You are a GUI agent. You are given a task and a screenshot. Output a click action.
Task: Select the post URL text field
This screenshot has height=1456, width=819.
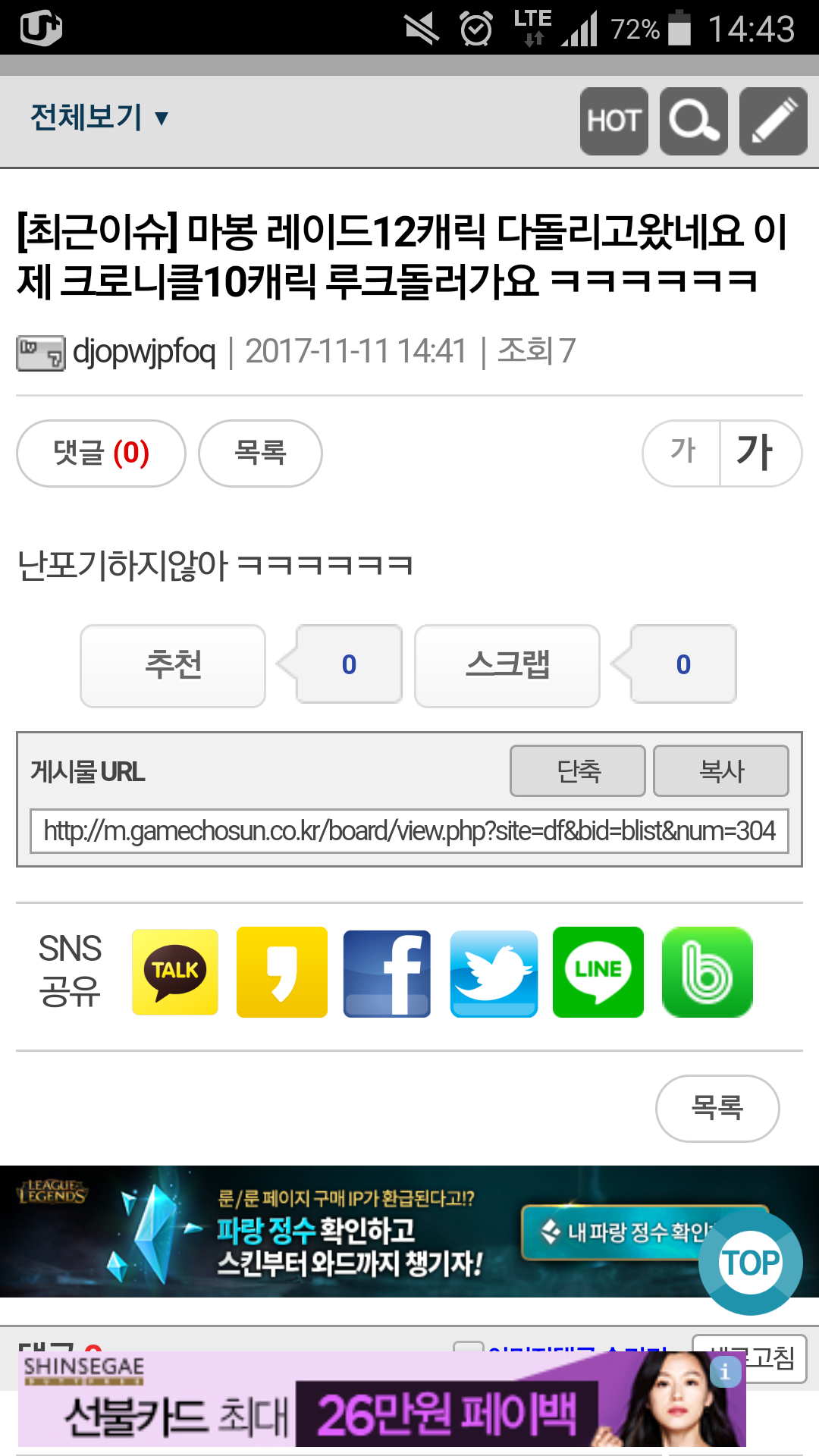409,831
